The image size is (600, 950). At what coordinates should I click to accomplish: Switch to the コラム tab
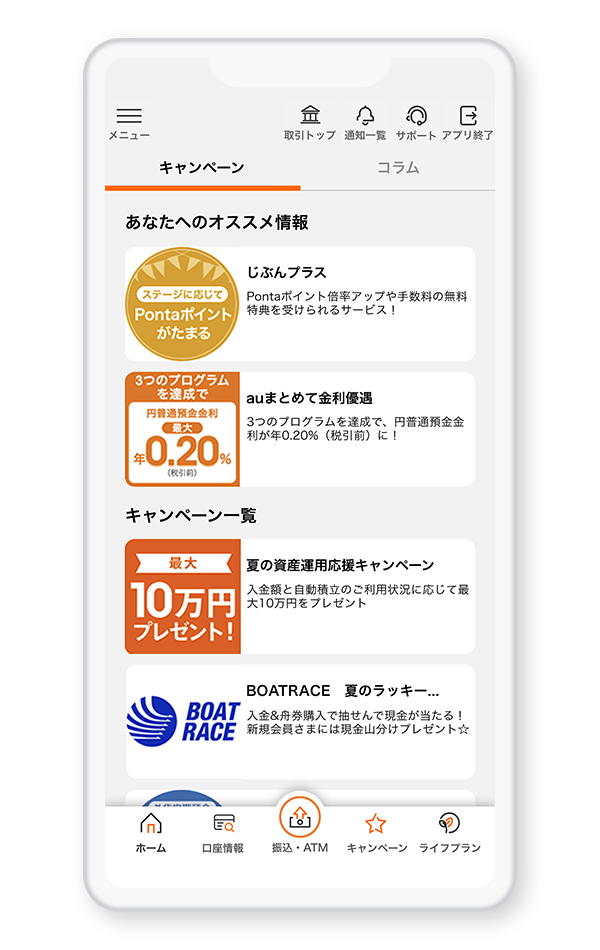398,168
